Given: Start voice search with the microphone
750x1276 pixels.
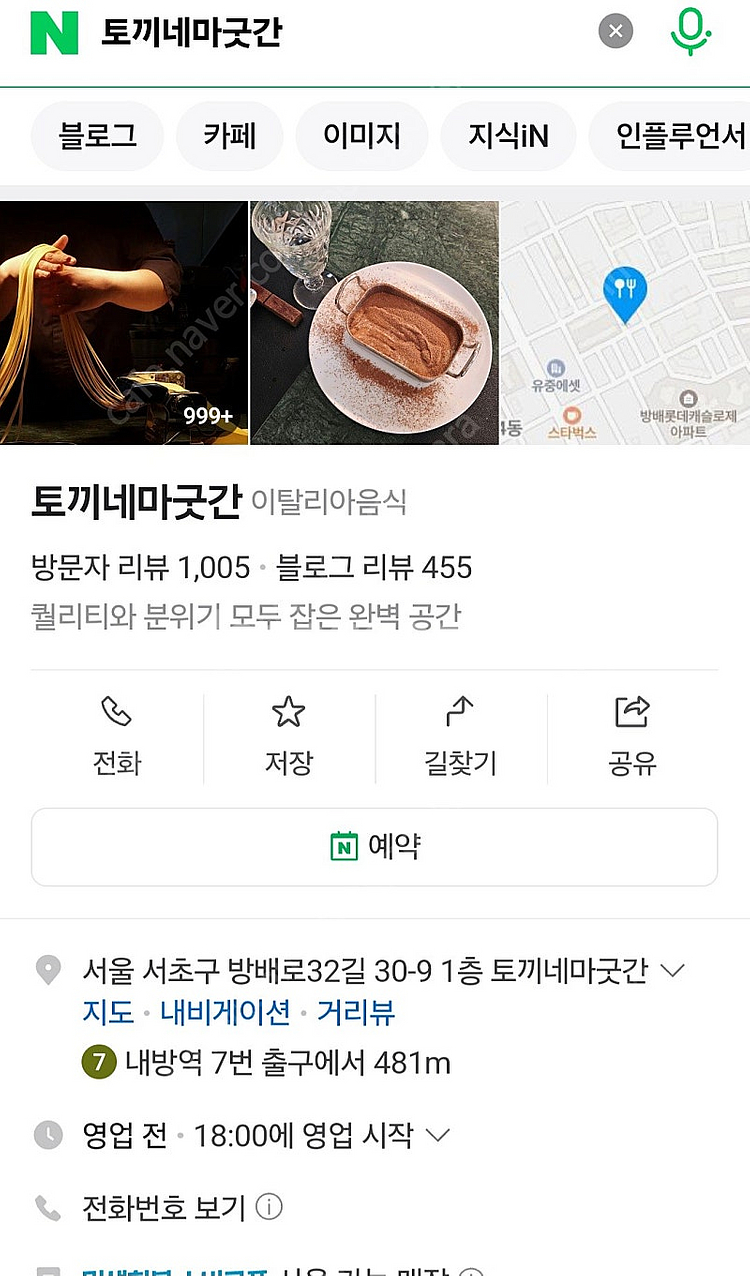Looking at the screenshot, I should 689,31.
